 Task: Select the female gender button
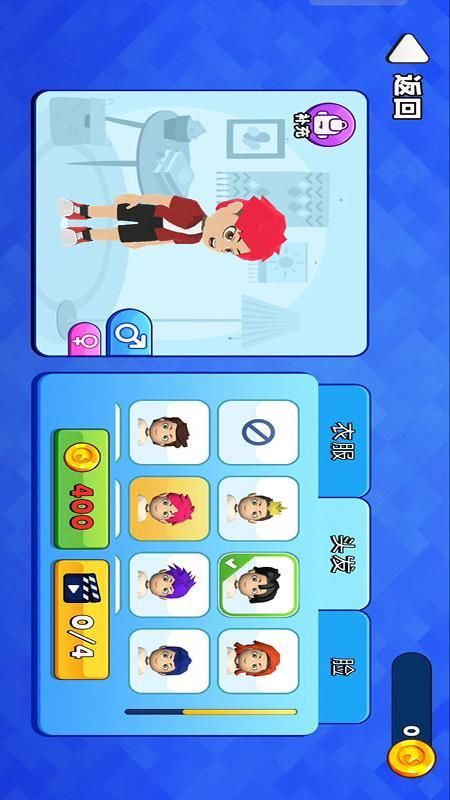click(x=85, y=339)
